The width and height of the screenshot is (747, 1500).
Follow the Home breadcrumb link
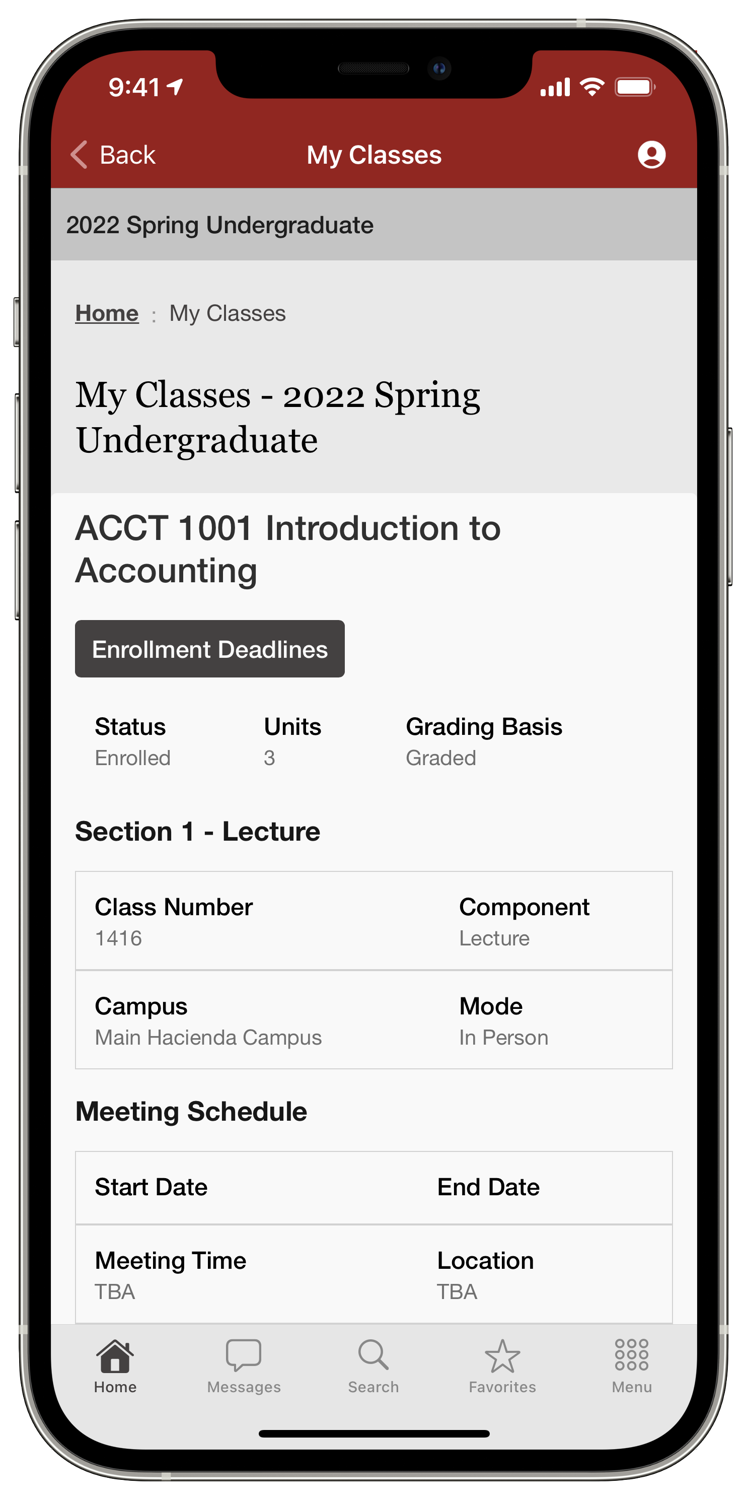tap(107, 313)
